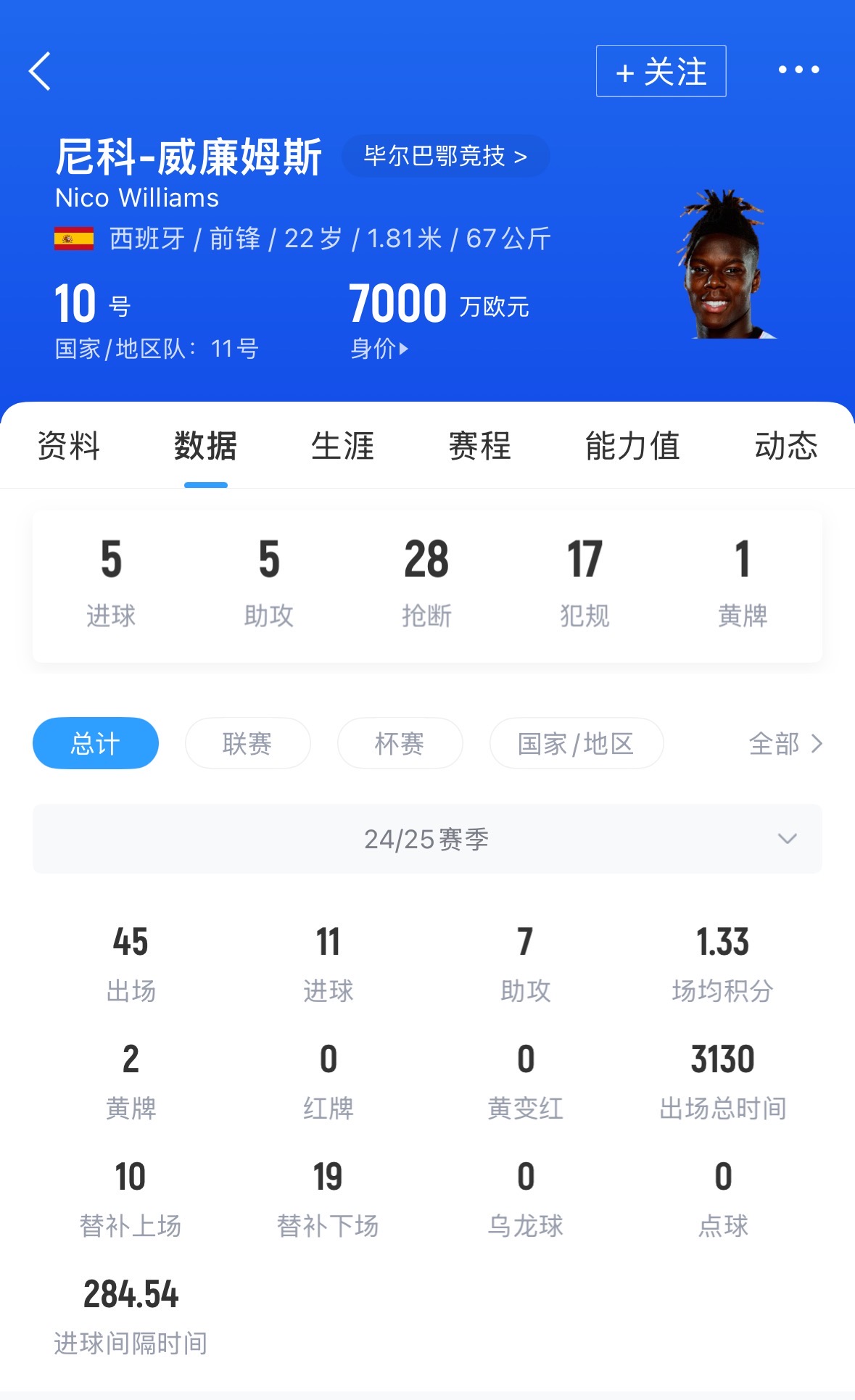Switch to the 赛程 tab
The width and height of the screenshot is (855, 1400).
[x=479, y=446]
